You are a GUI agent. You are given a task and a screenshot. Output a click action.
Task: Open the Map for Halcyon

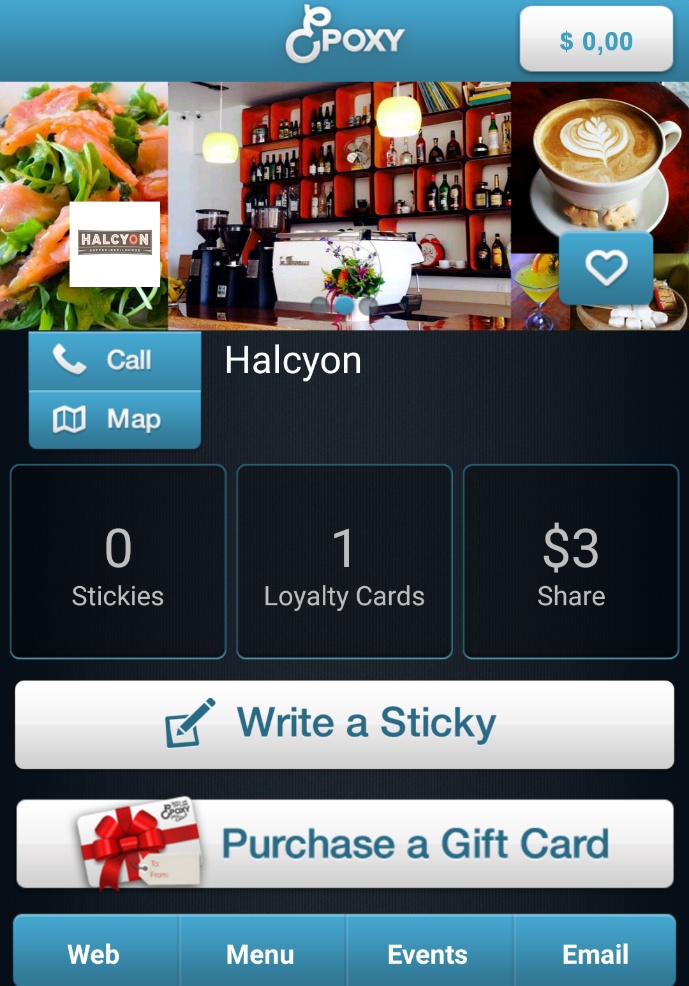pos(114,420)
